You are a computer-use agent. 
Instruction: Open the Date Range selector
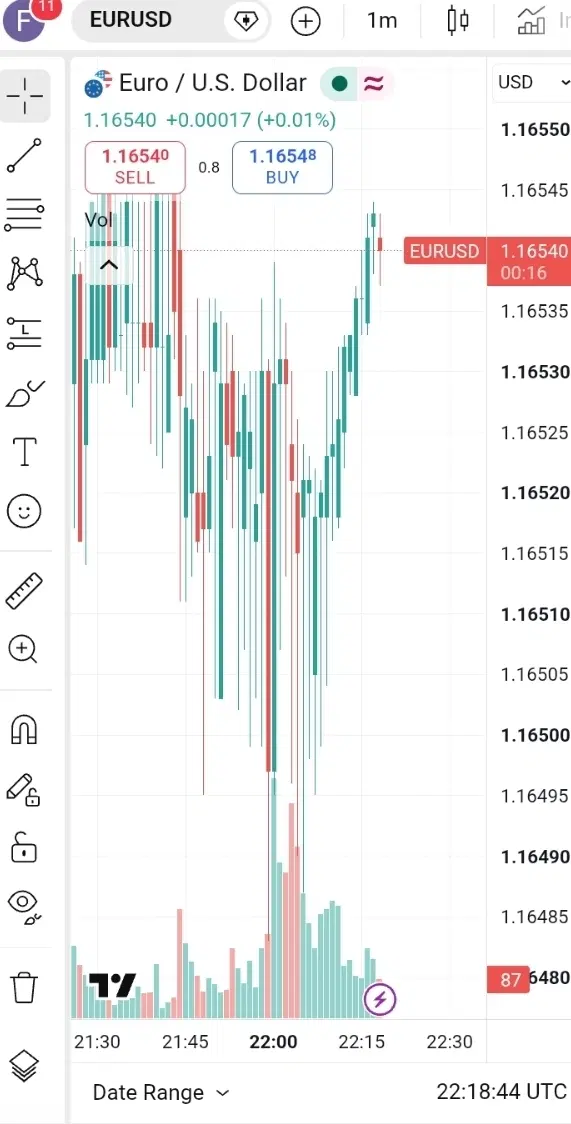click(161, 1092)
